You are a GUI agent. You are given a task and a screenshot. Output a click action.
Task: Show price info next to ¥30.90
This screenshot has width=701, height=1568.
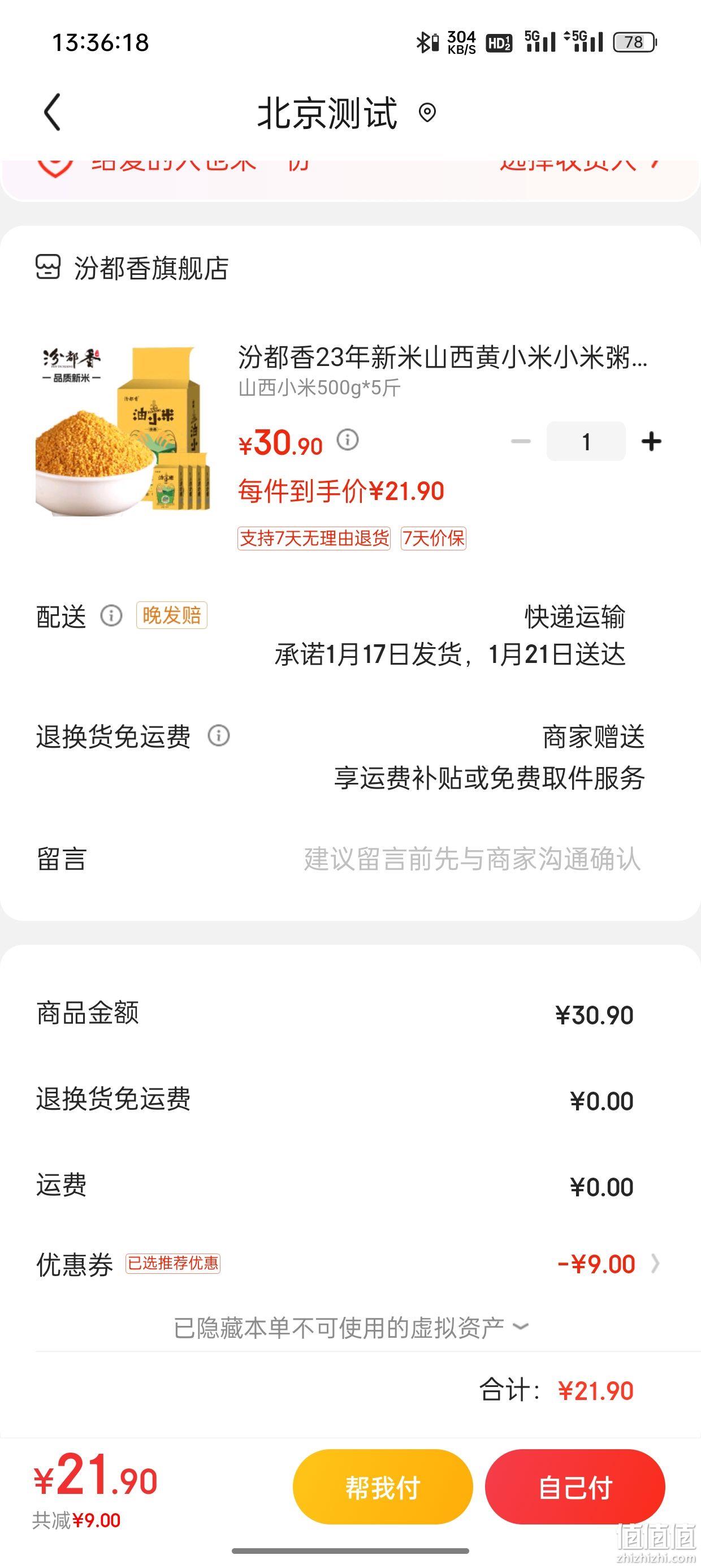point(348,440)
